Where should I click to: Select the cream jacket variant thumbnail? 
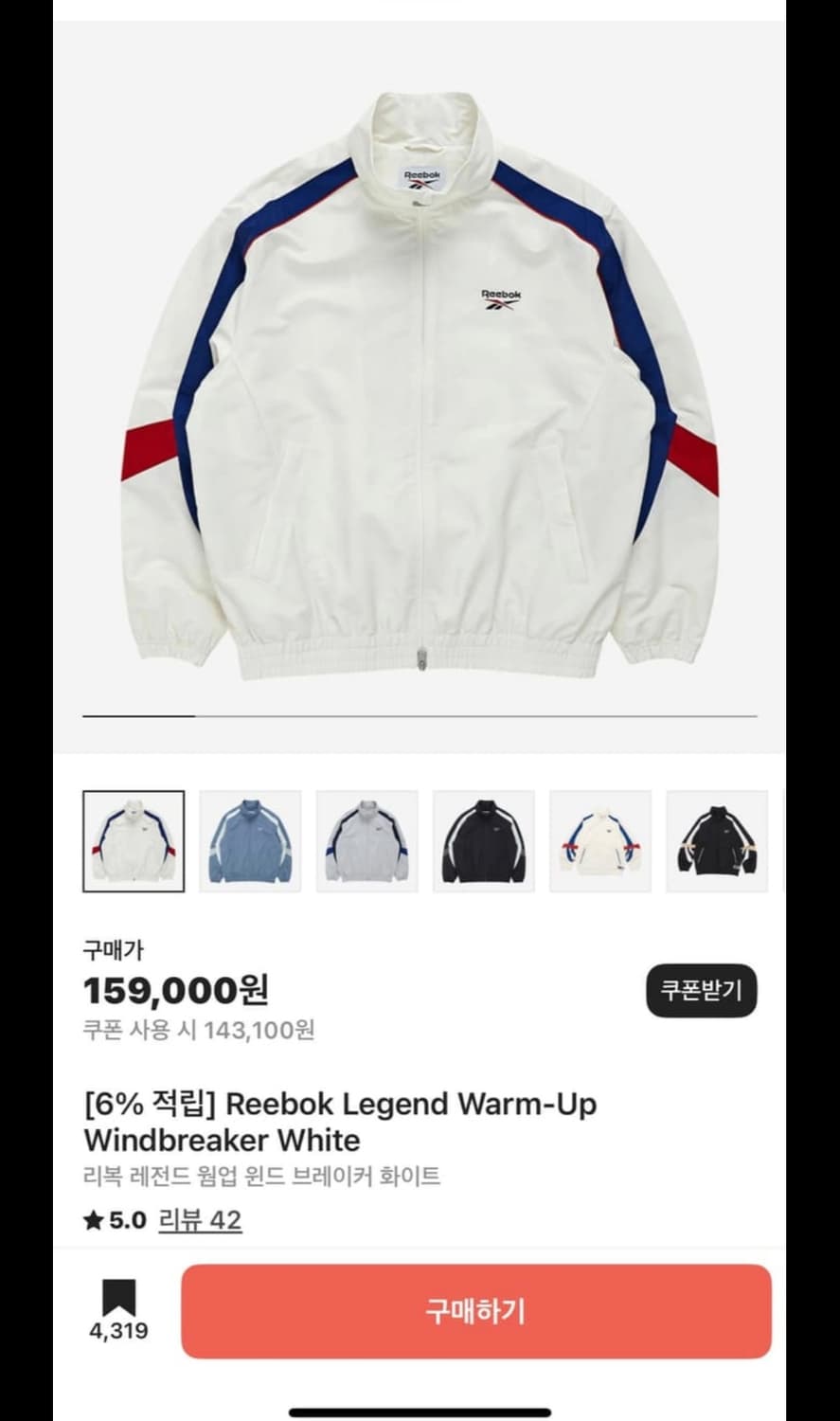coord(599,840)
